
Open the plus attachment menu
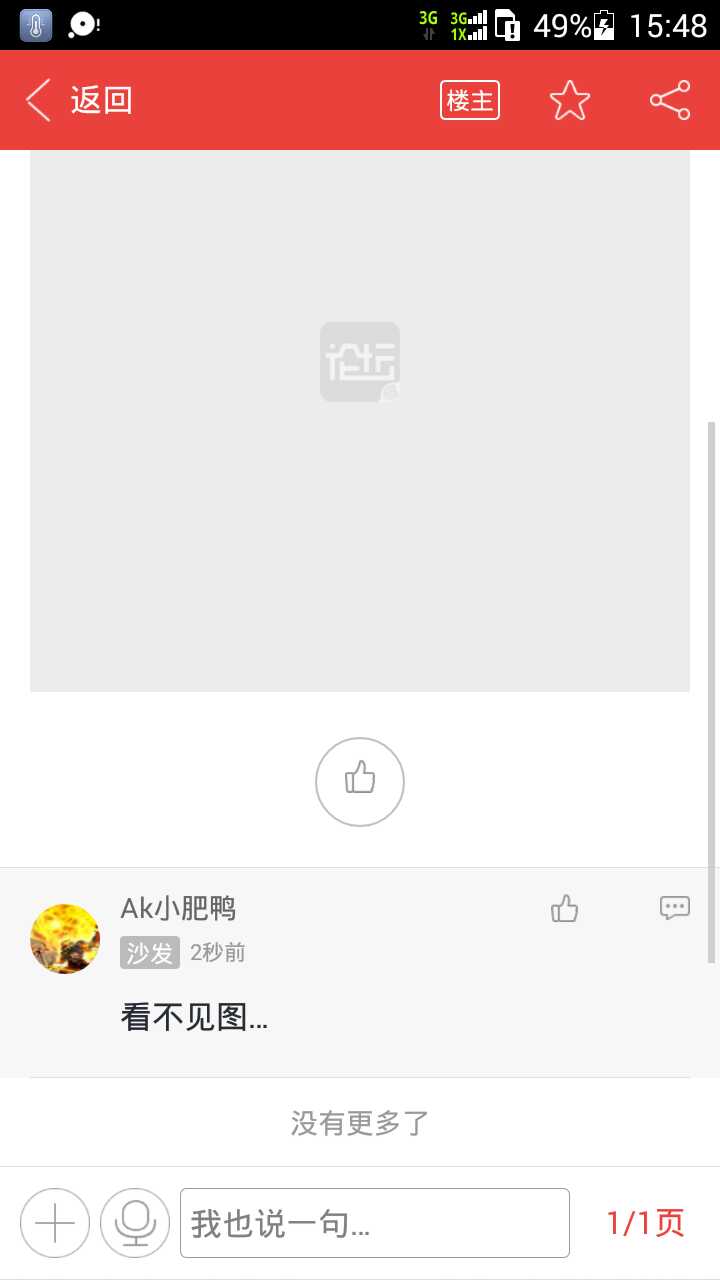pos(55,1223)
